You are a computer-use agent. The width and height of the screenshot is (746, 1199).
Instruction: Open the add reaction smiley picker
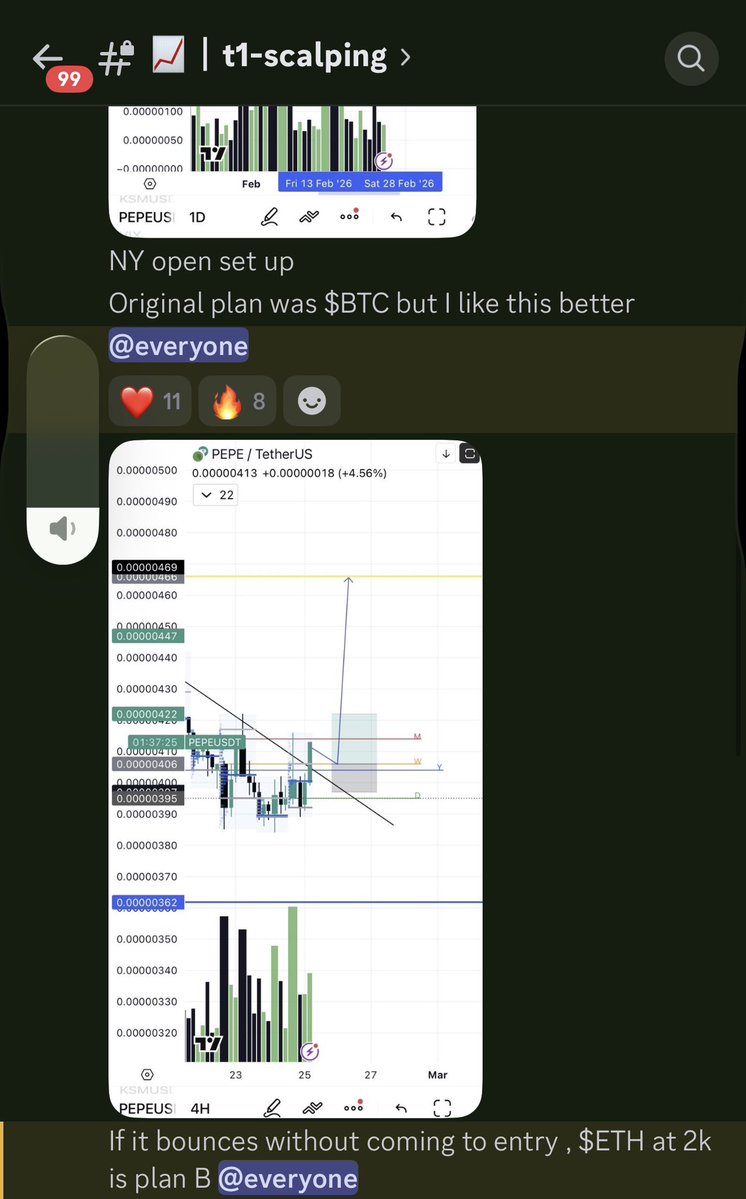point(312,401)
